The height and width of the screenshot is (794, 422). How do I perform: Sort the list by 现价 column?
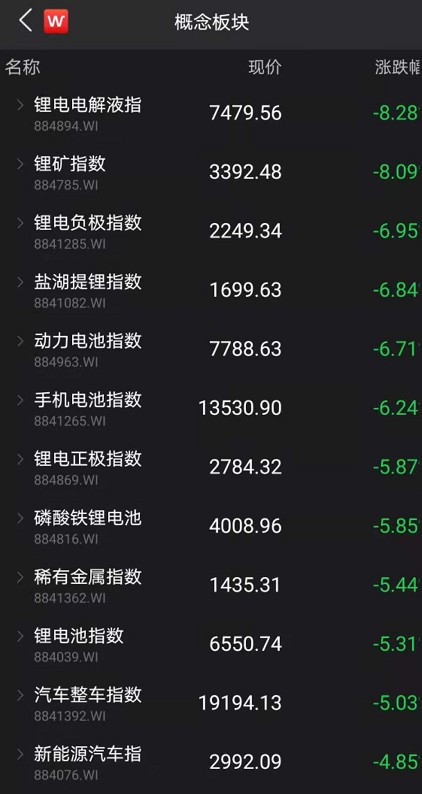coord(264,67)
